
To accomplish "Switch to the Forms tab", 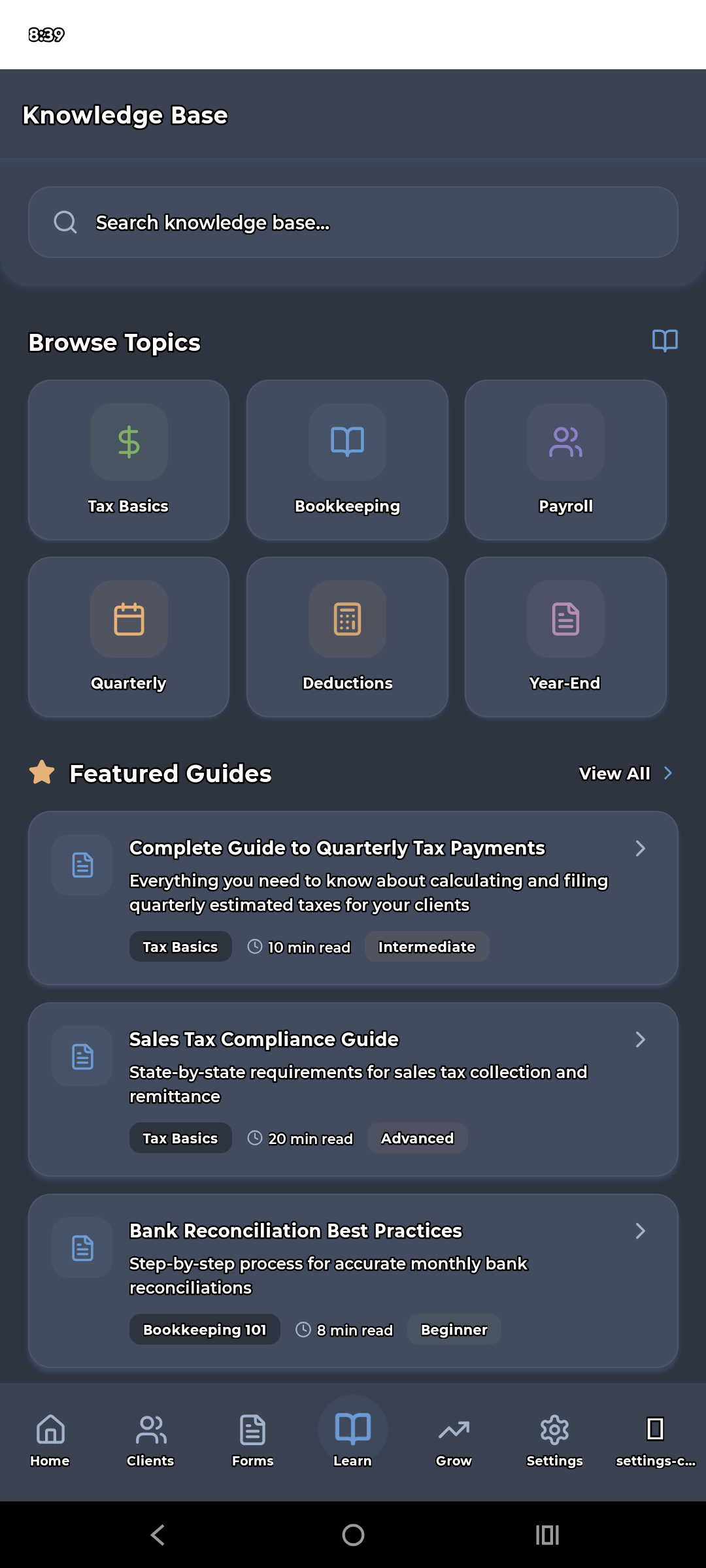I will click(252, 1441).
